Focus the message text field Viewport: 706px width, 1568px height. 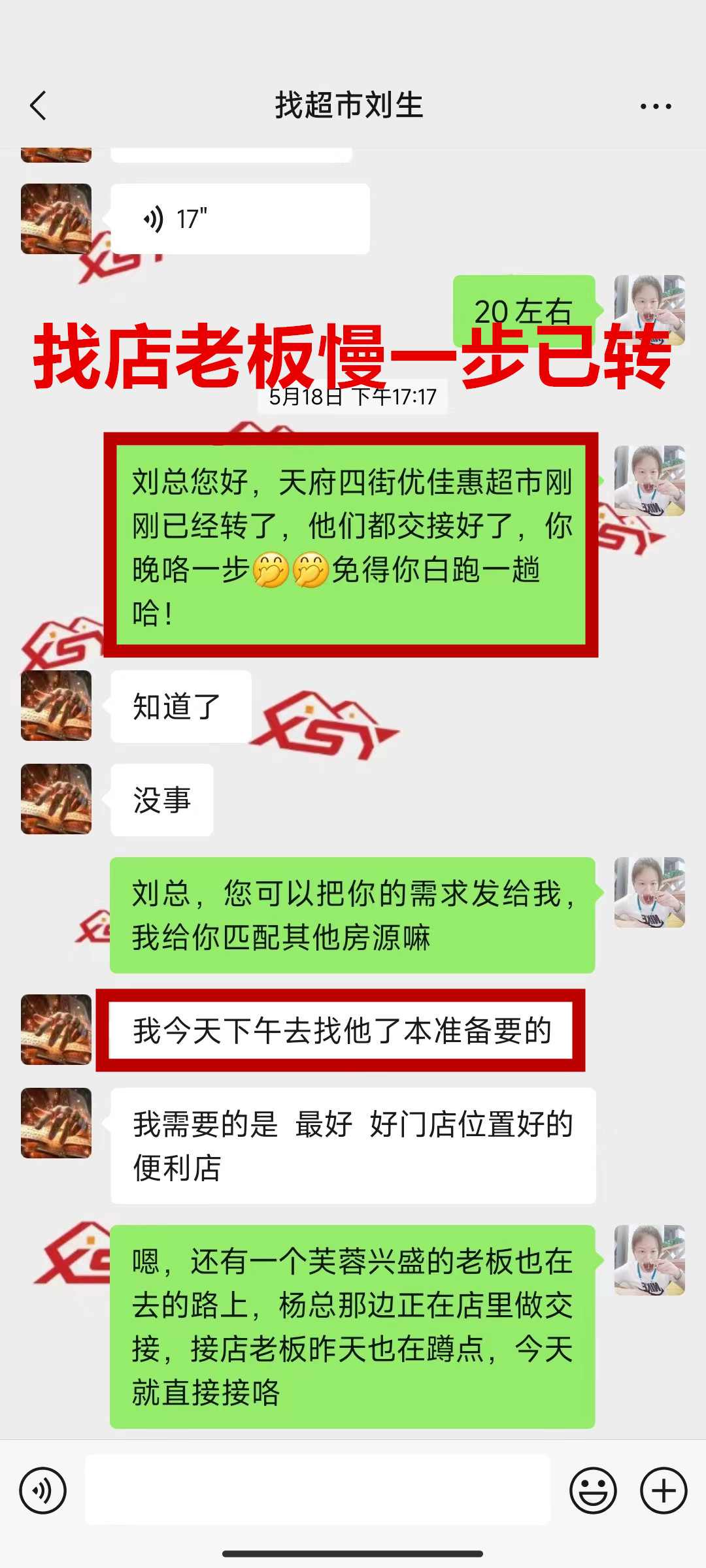point(318,1491)
